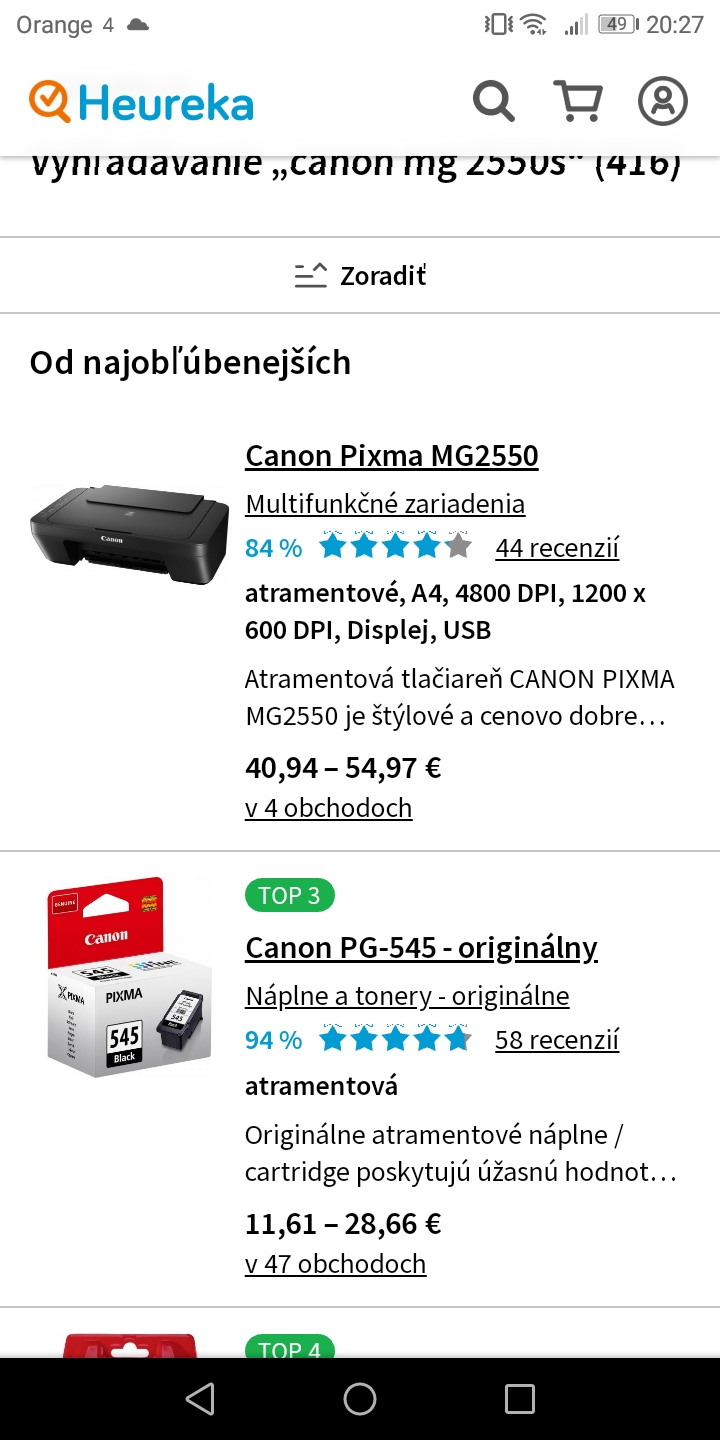Browse the Multifunkčné zariadenia category
Image resolution: width=720 pixels, height=1440 pixels.
pos(385,504)
